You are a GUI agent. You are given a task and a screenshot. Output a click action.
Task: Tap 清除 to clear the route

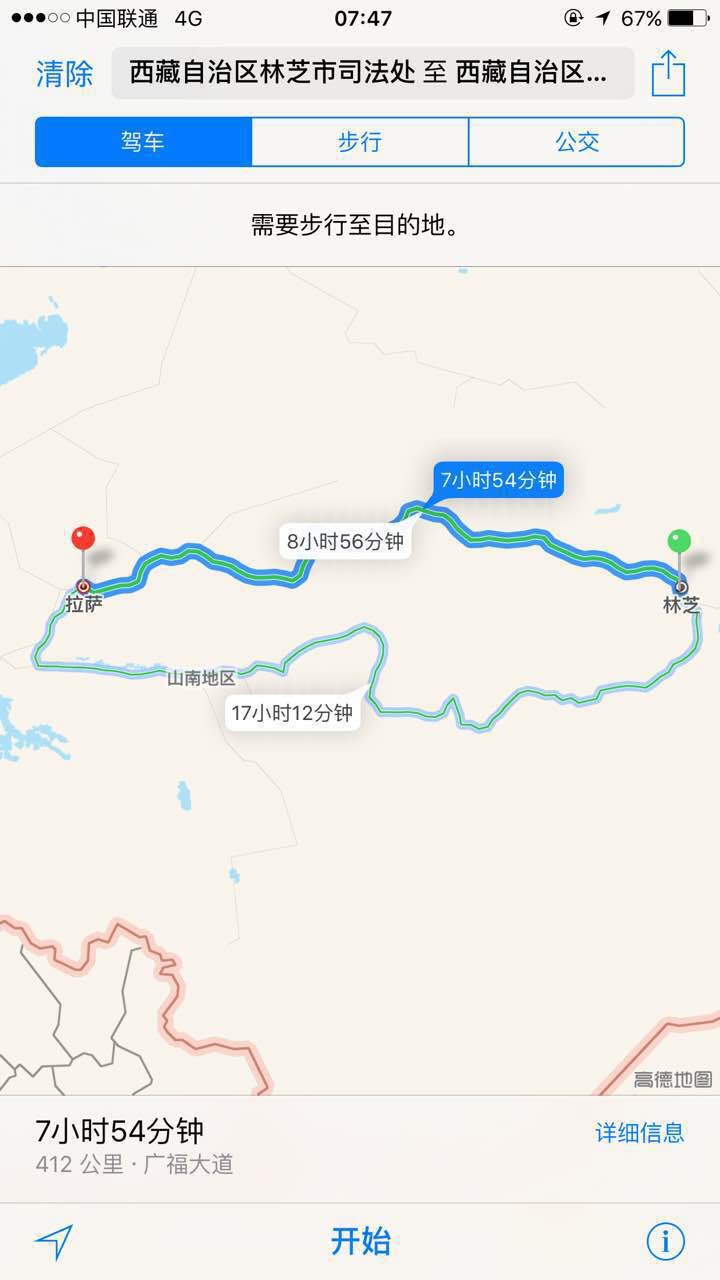[64, 73]
